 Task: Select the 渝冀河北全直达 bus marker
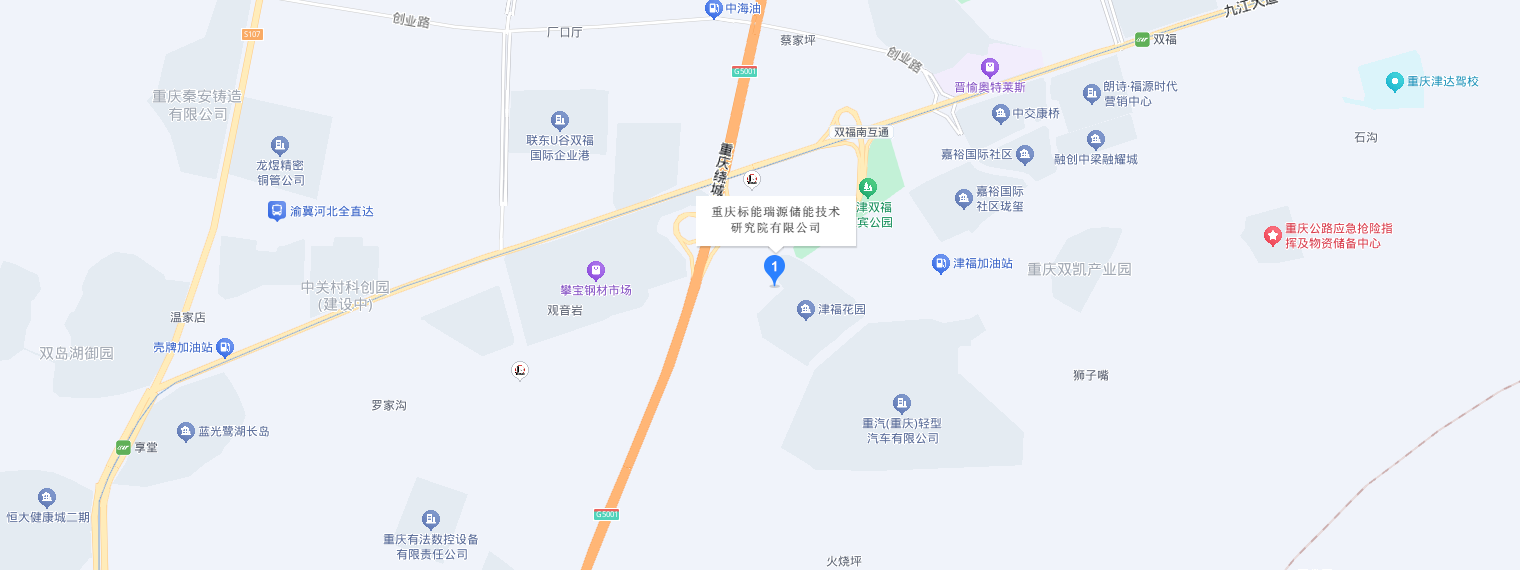click(x=277, y=211)
